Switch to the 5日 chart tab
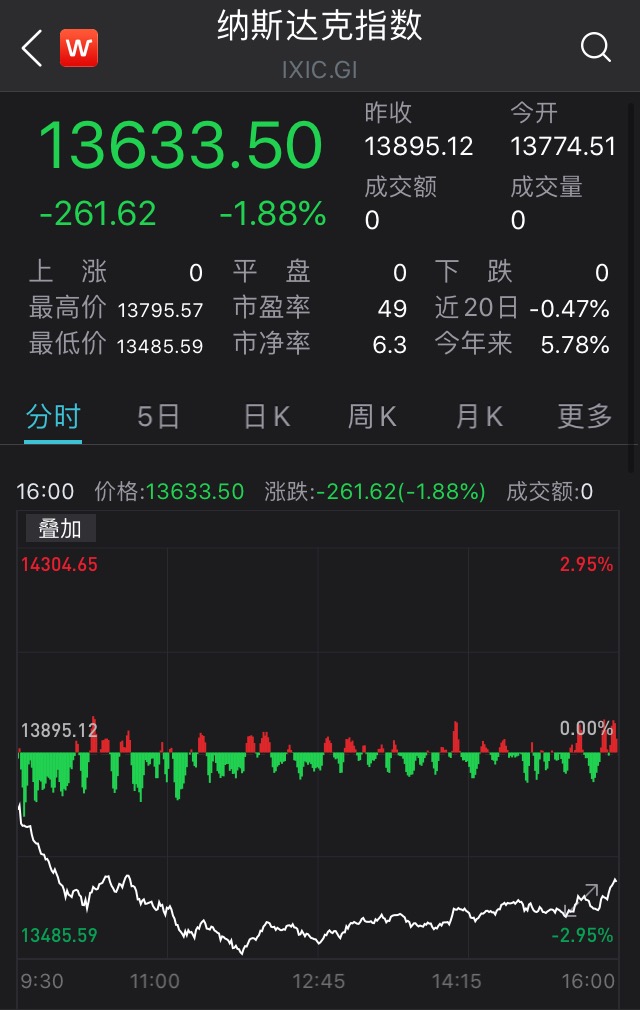This screenshot has width=640, height=1010. coord(158,416)
